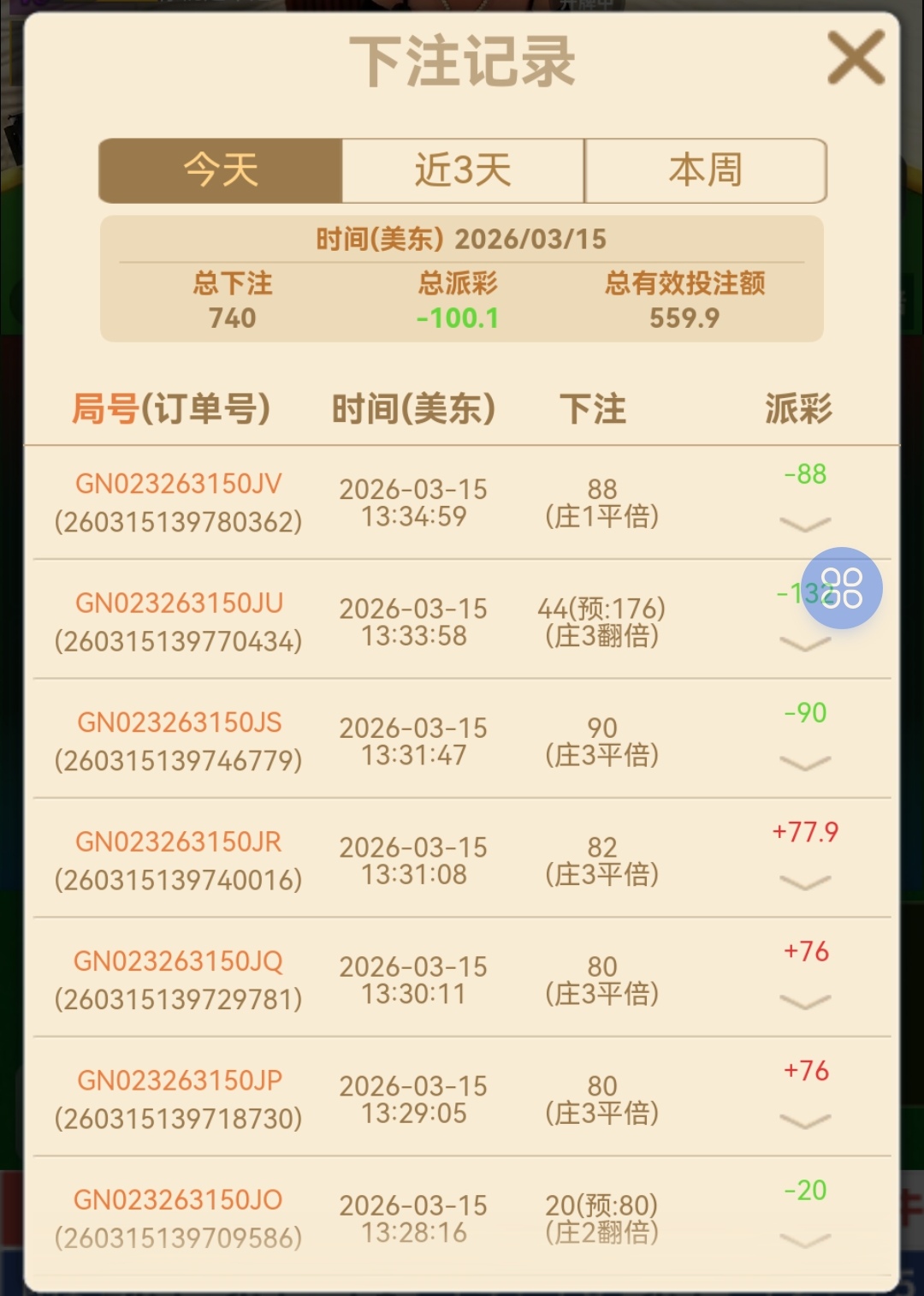
Task: Switch to the 近3天 tab
Action: click(461, 169)
